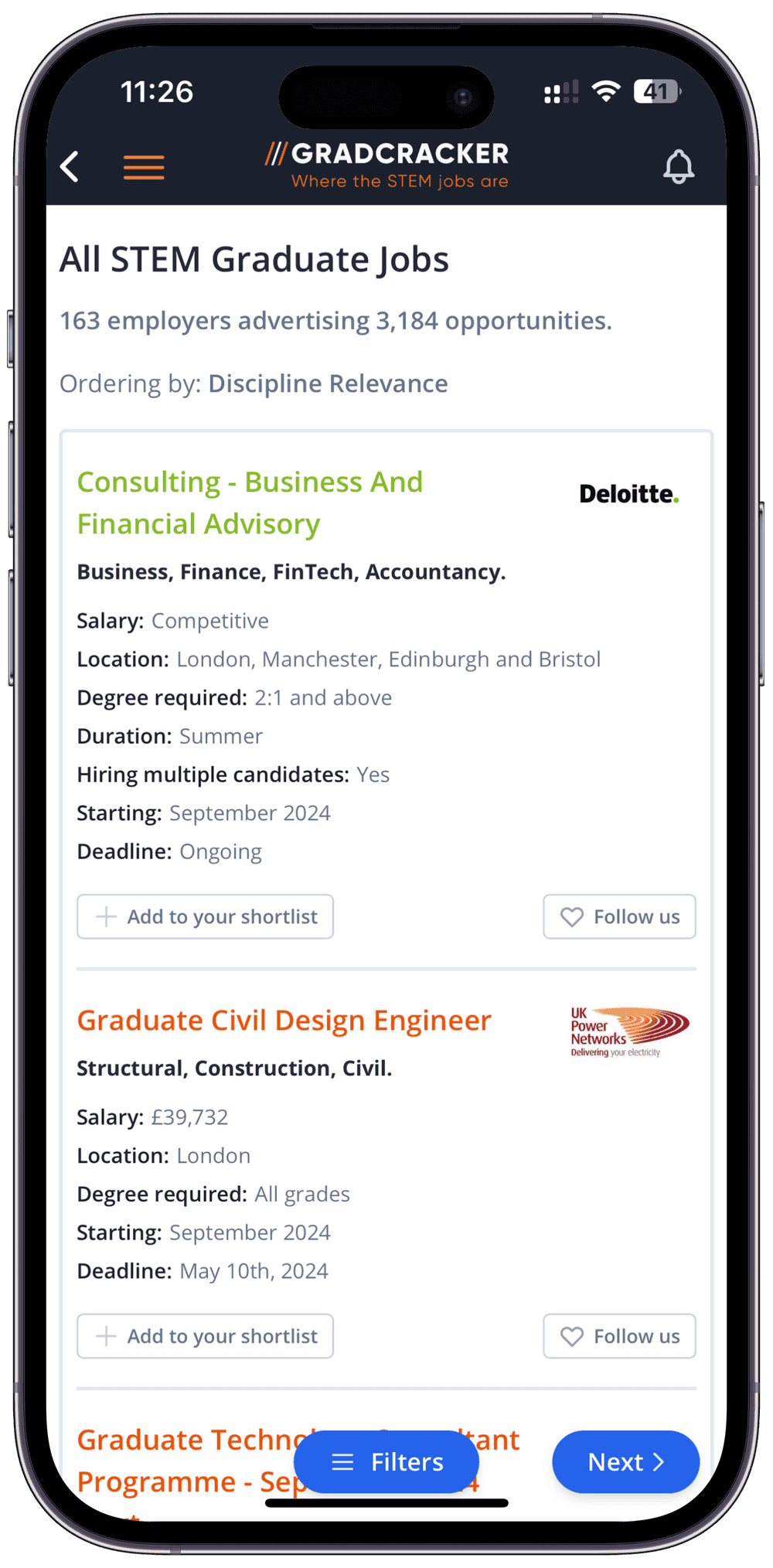Follow Deloitte
The width and height of the screenshot is (773, 1568).
coord(619,916)
